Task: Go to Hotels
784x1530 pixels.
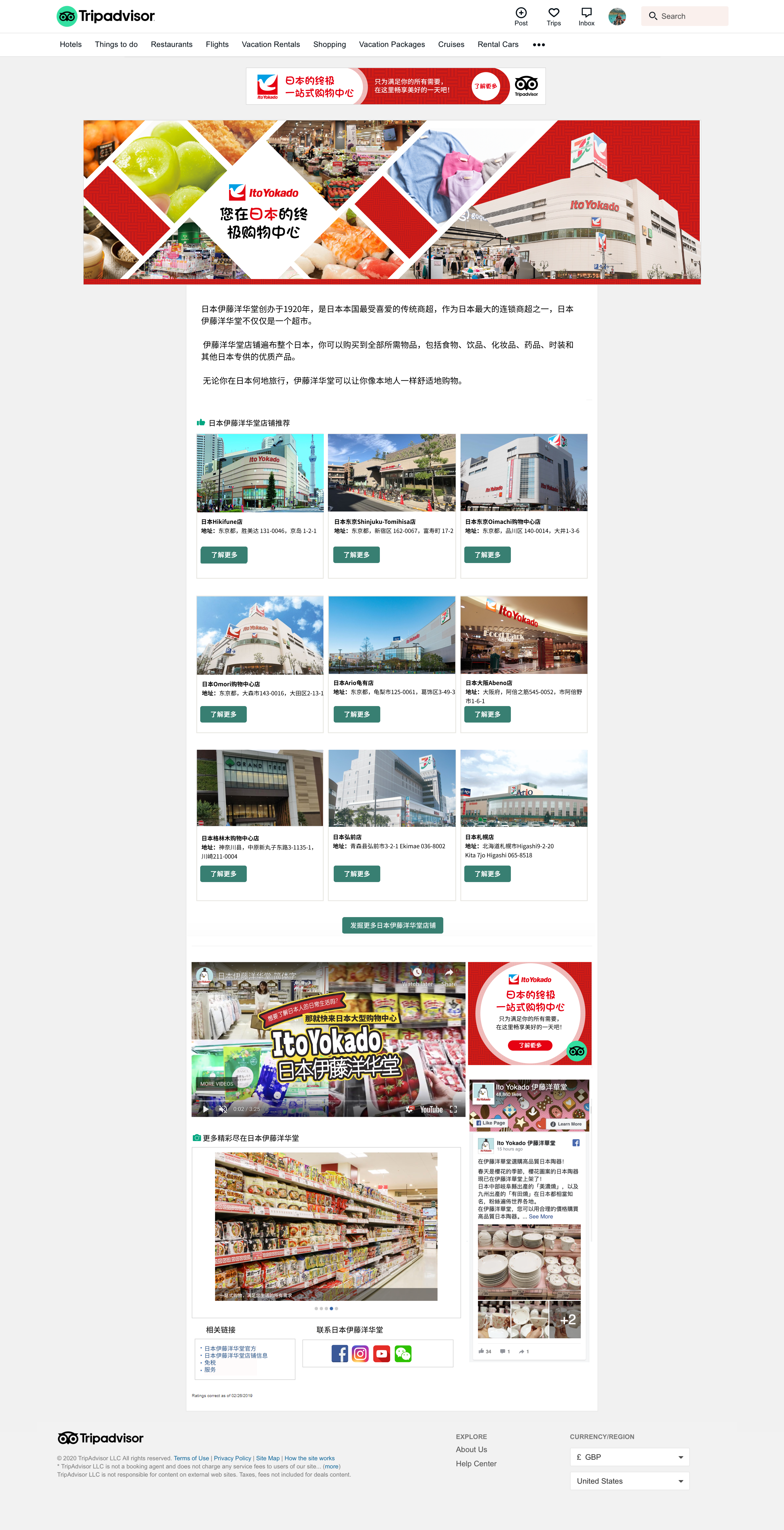Action: click(71, 45)
